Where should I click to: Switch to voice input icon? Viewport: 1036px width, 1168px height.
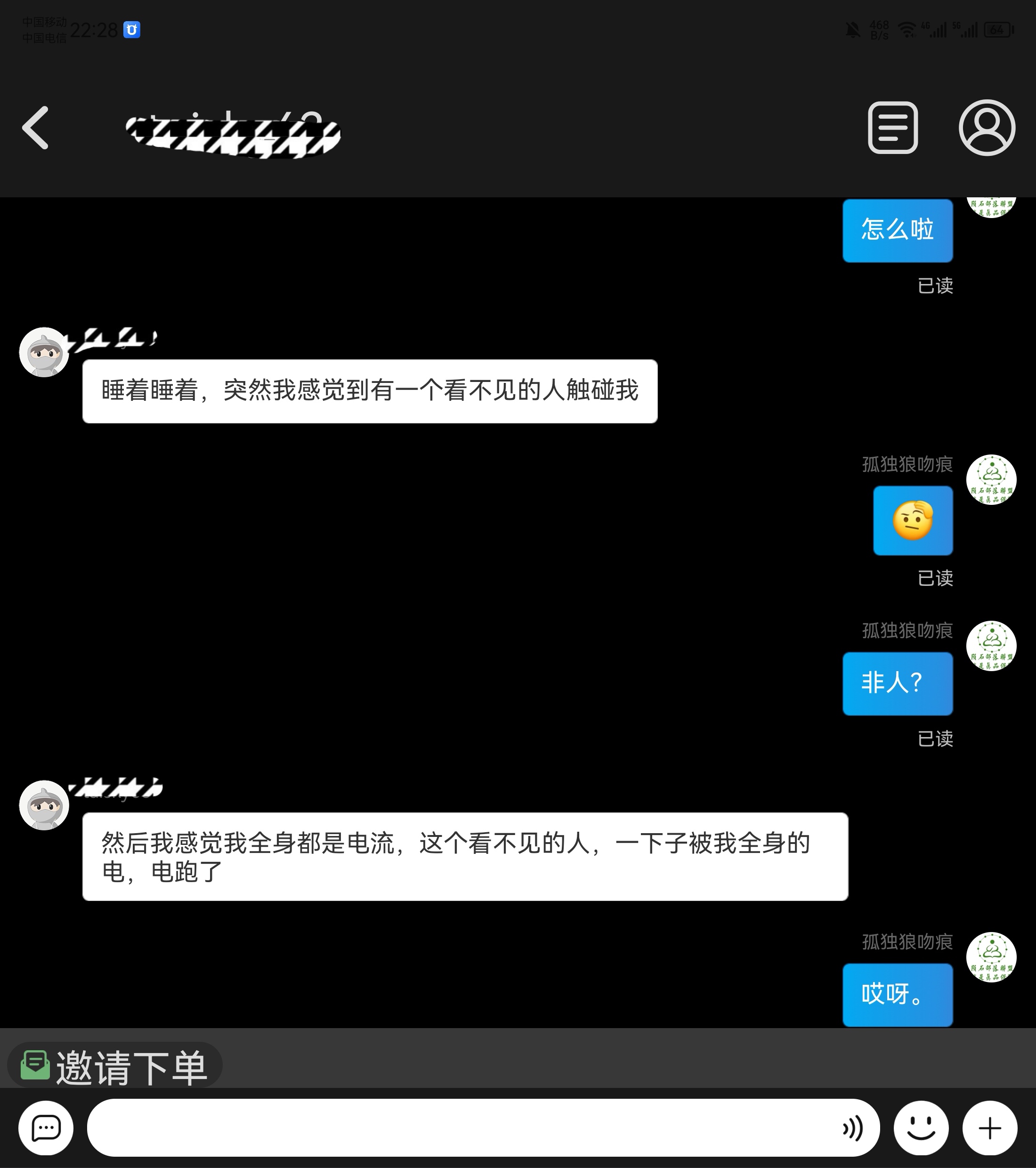[x=852, y=1128]
